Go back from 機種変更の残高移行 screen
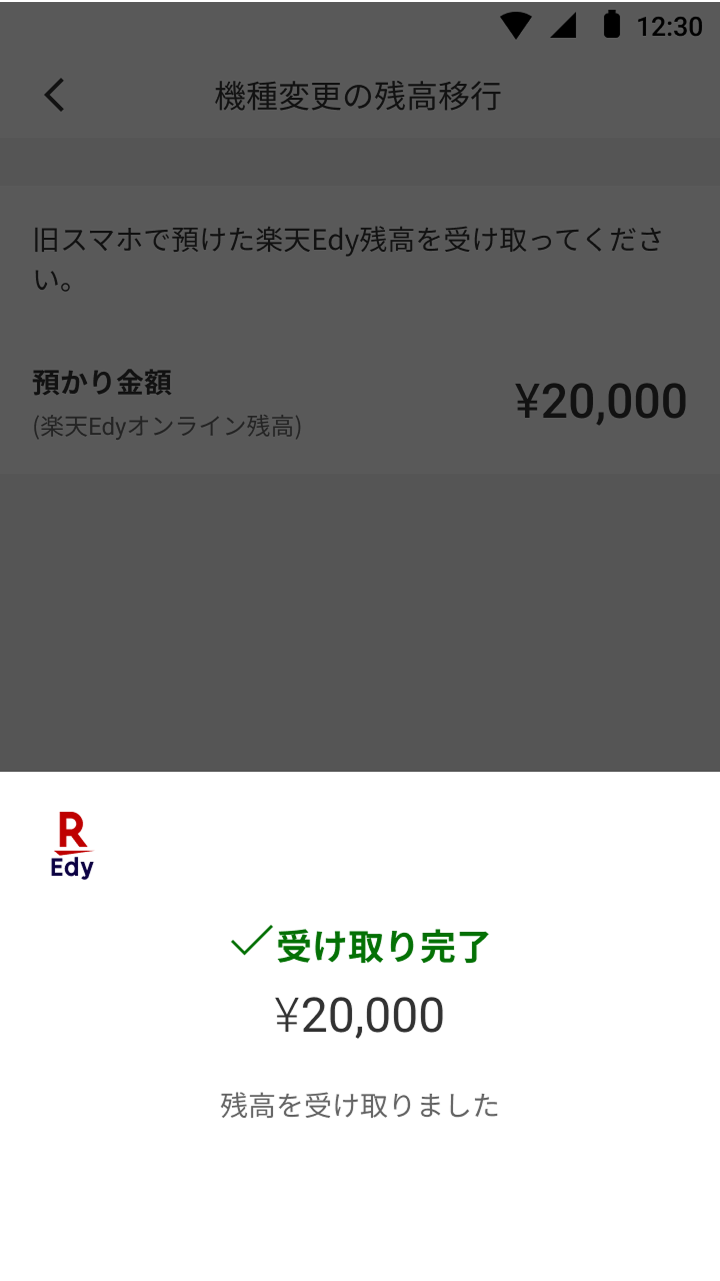Screen dimensions: 720x1281 point(54,96)
